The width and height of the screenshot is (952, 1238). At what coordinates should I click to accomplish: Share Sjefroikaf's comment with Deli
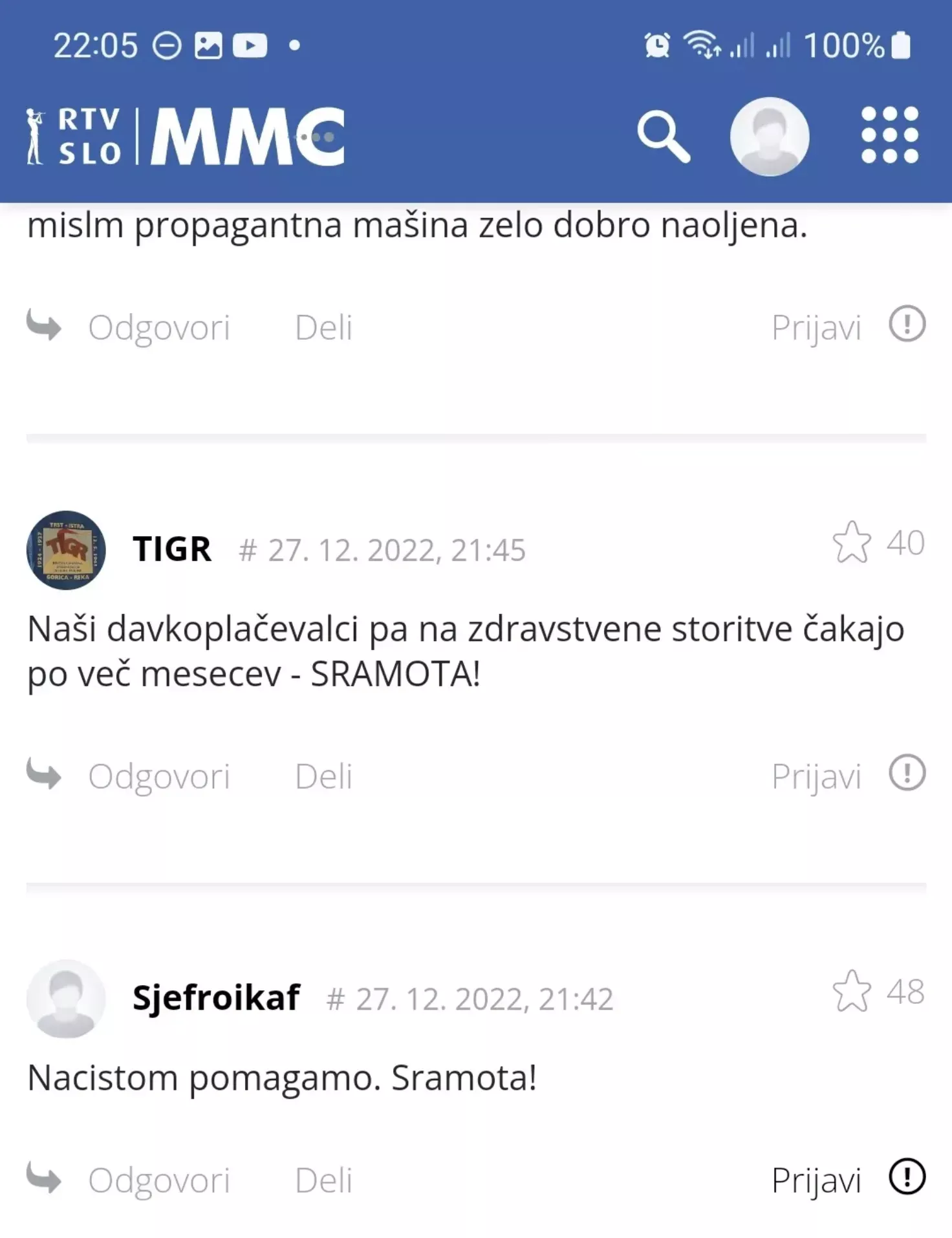point(323,1180)
